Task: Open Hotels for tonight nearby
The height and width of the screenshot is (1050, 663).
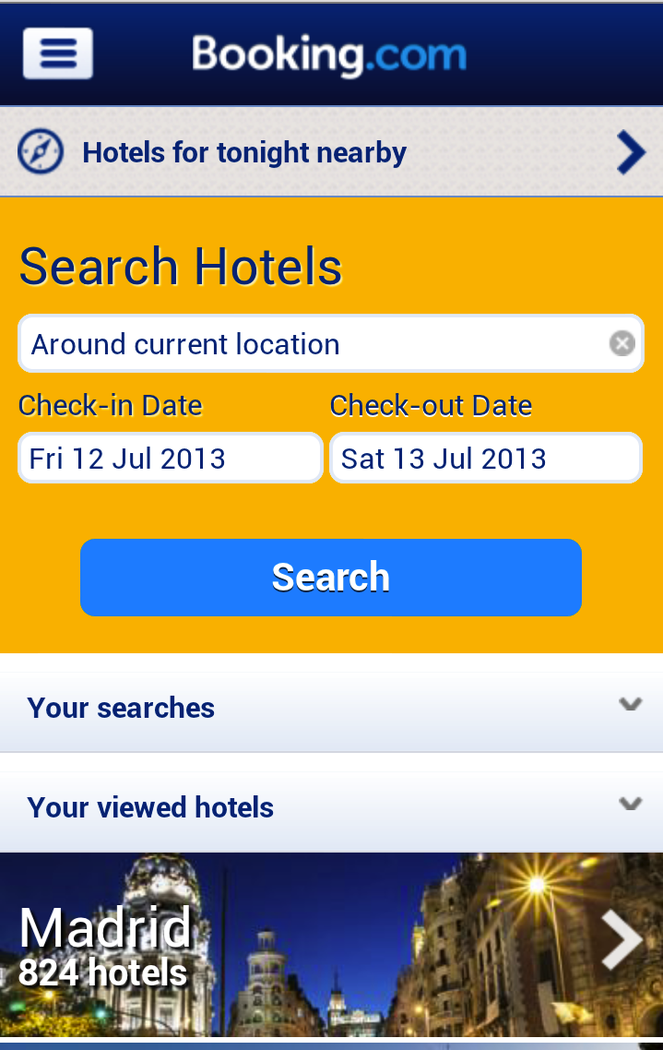Action: click(x=331, y=152)
